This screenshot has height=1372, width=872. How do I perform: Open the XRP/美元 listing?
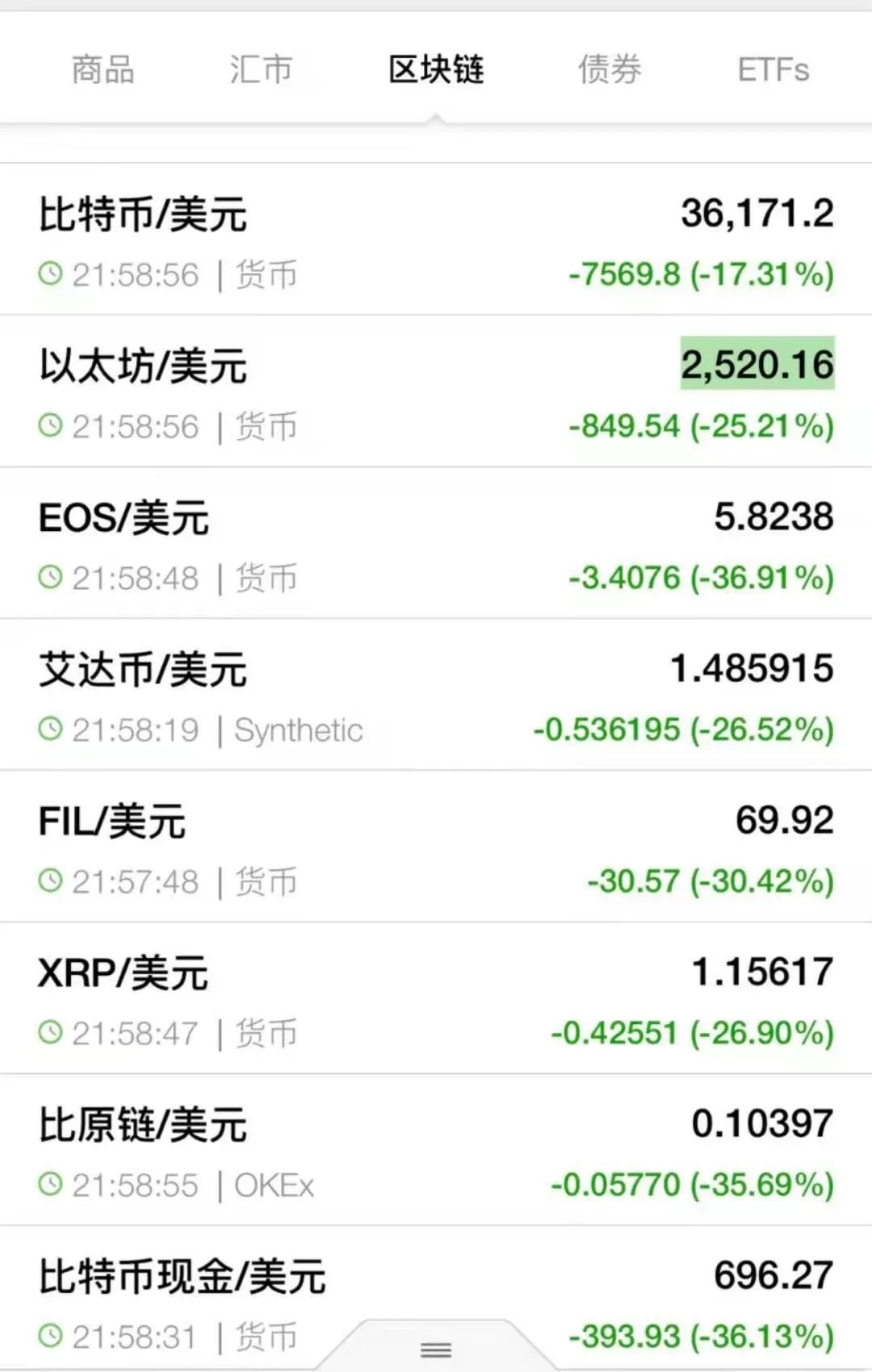pyautogui.click(x=123, y=973)
